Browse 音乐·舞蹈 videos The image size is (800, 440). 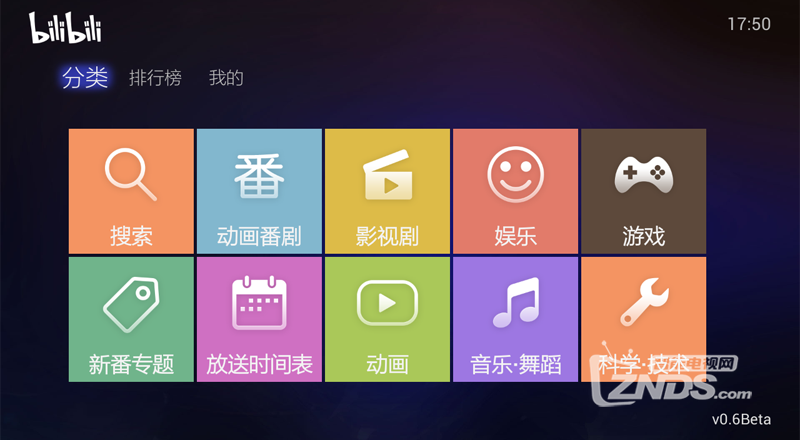click(x=515, y=319)
